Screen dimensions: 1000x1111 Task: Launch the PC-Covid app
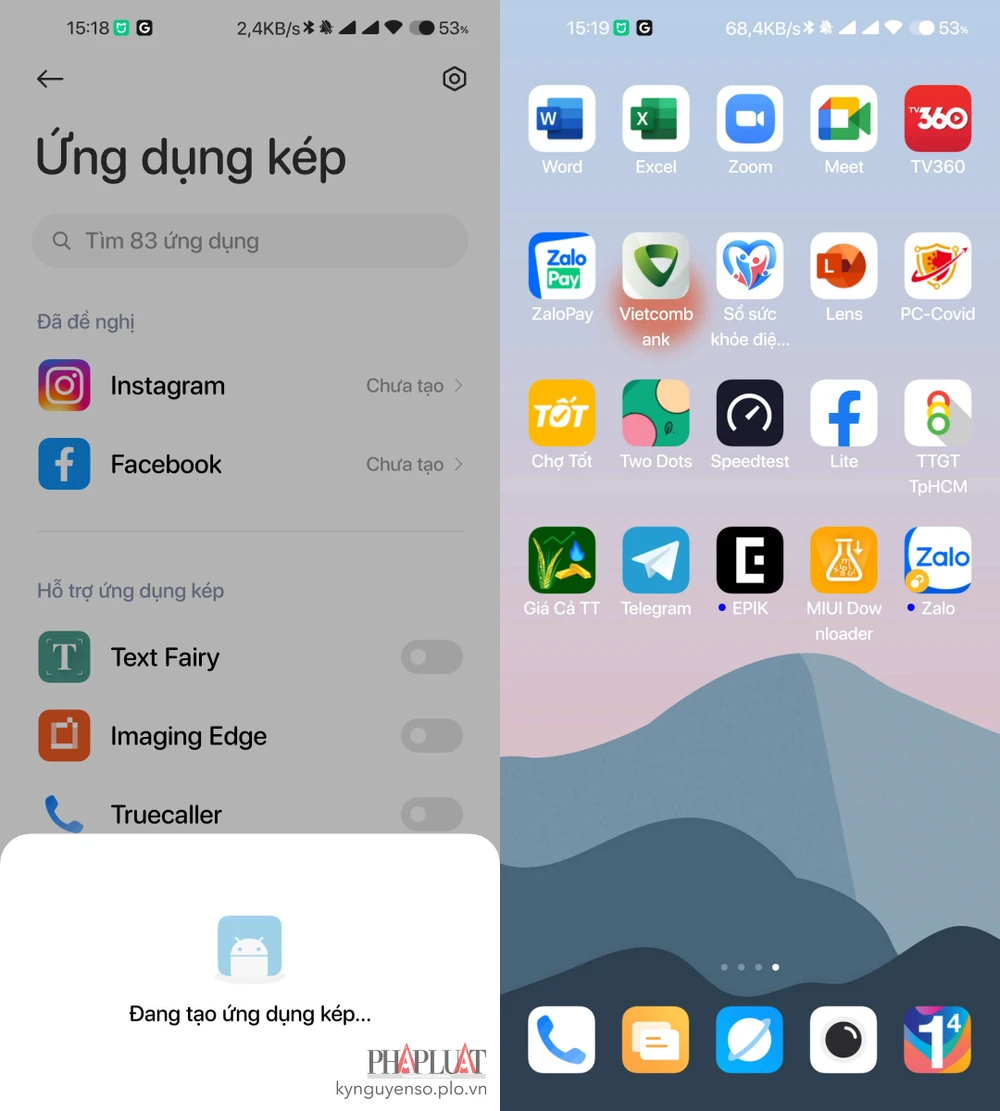[x=937, y=266]
